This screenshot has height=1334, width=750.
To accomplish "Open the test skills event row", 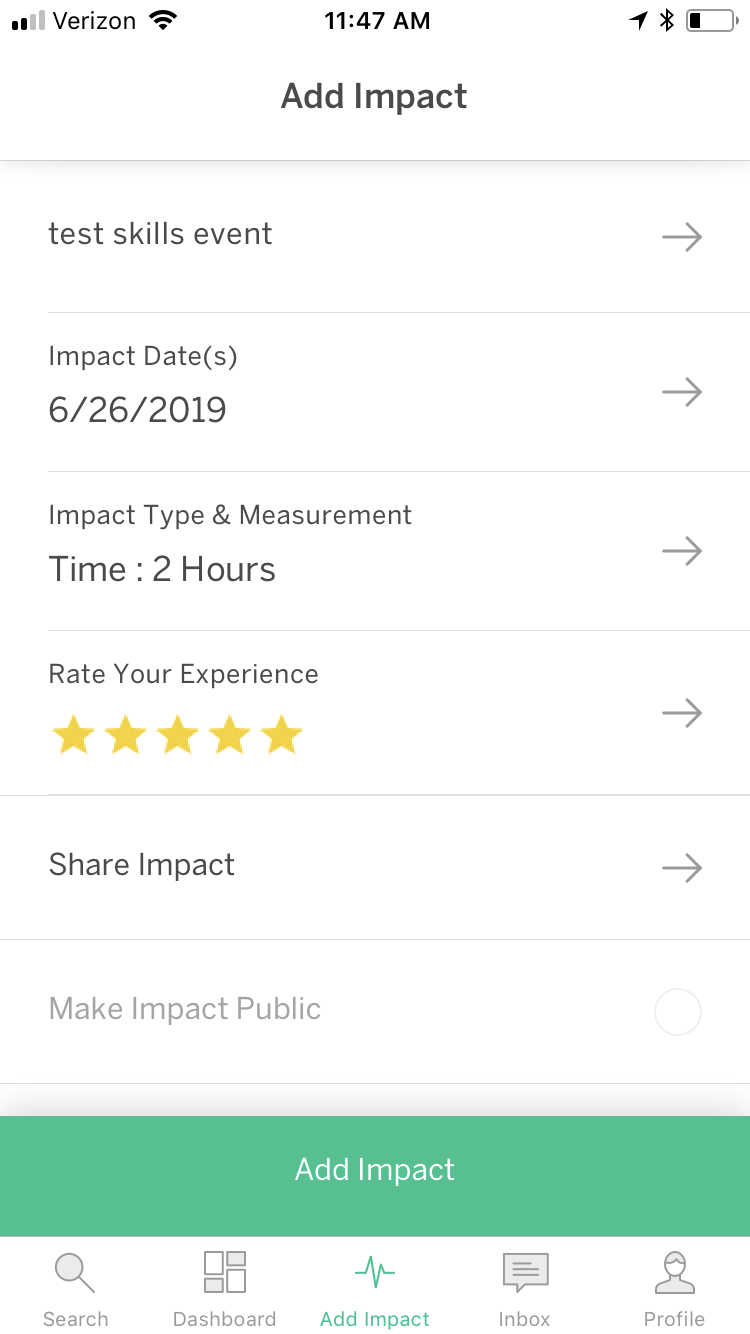I will (375, 237).
